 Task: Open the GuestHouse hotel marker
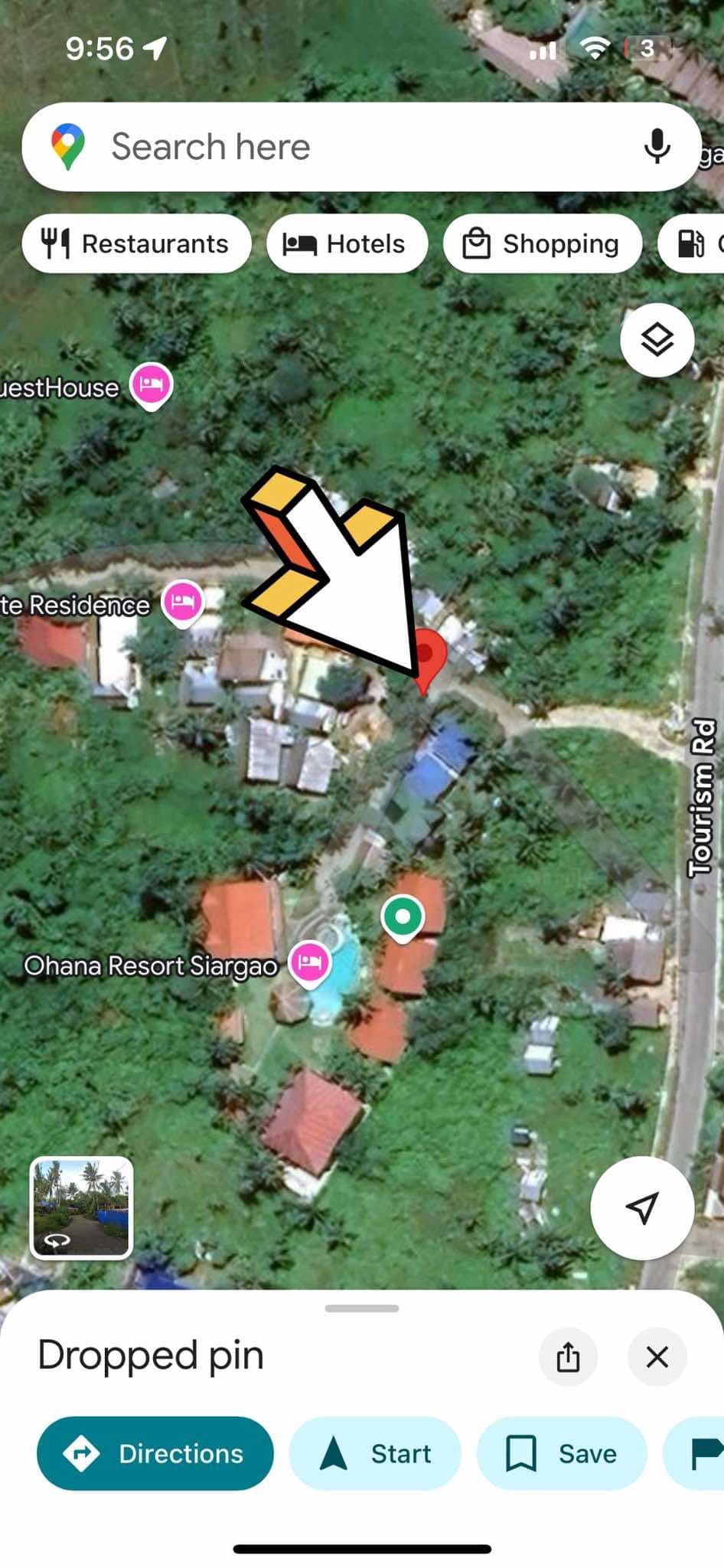coord(151,384)
